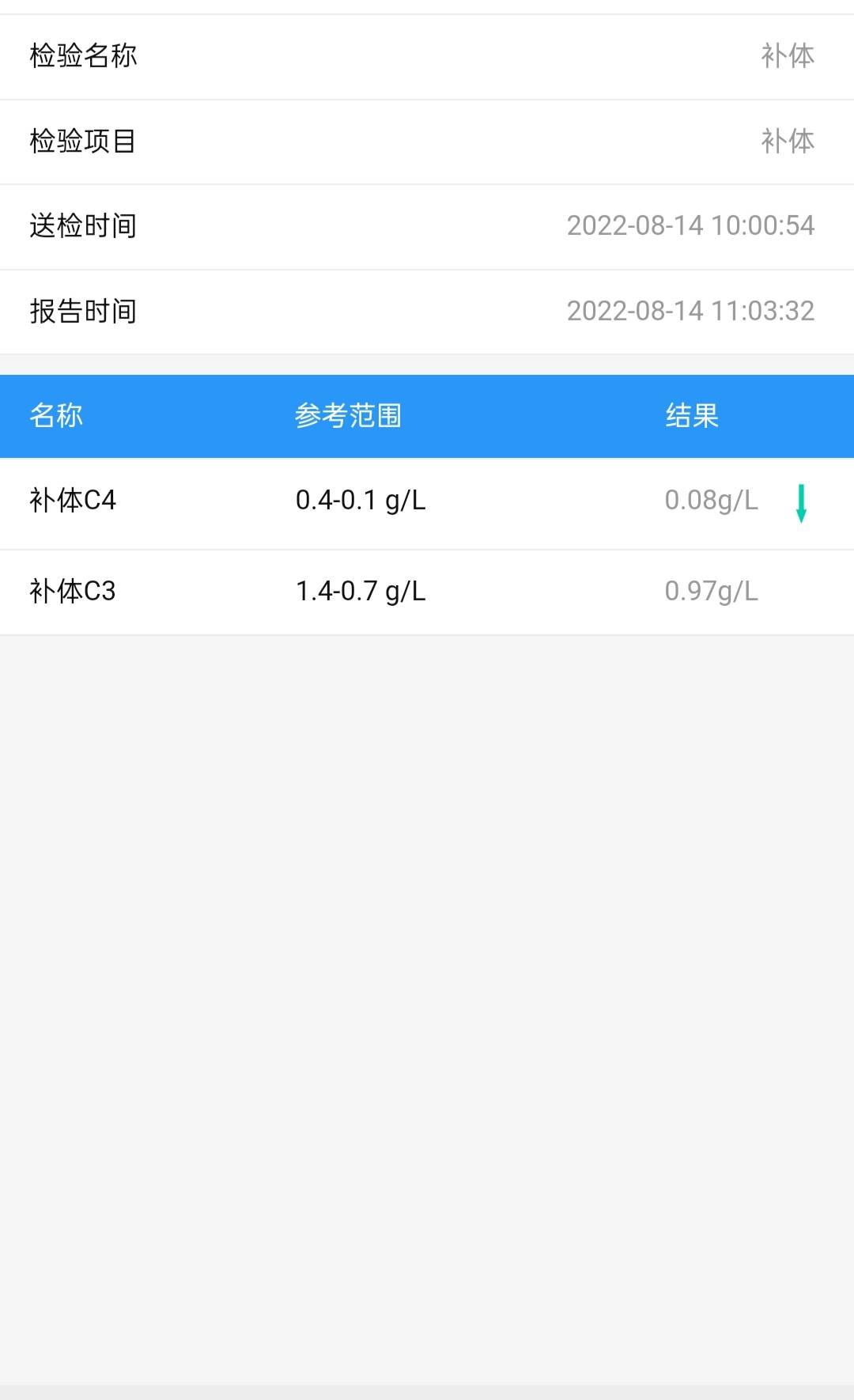Select the 参考范围 column header
This screenshot has width=854, height=1400.
349,417
